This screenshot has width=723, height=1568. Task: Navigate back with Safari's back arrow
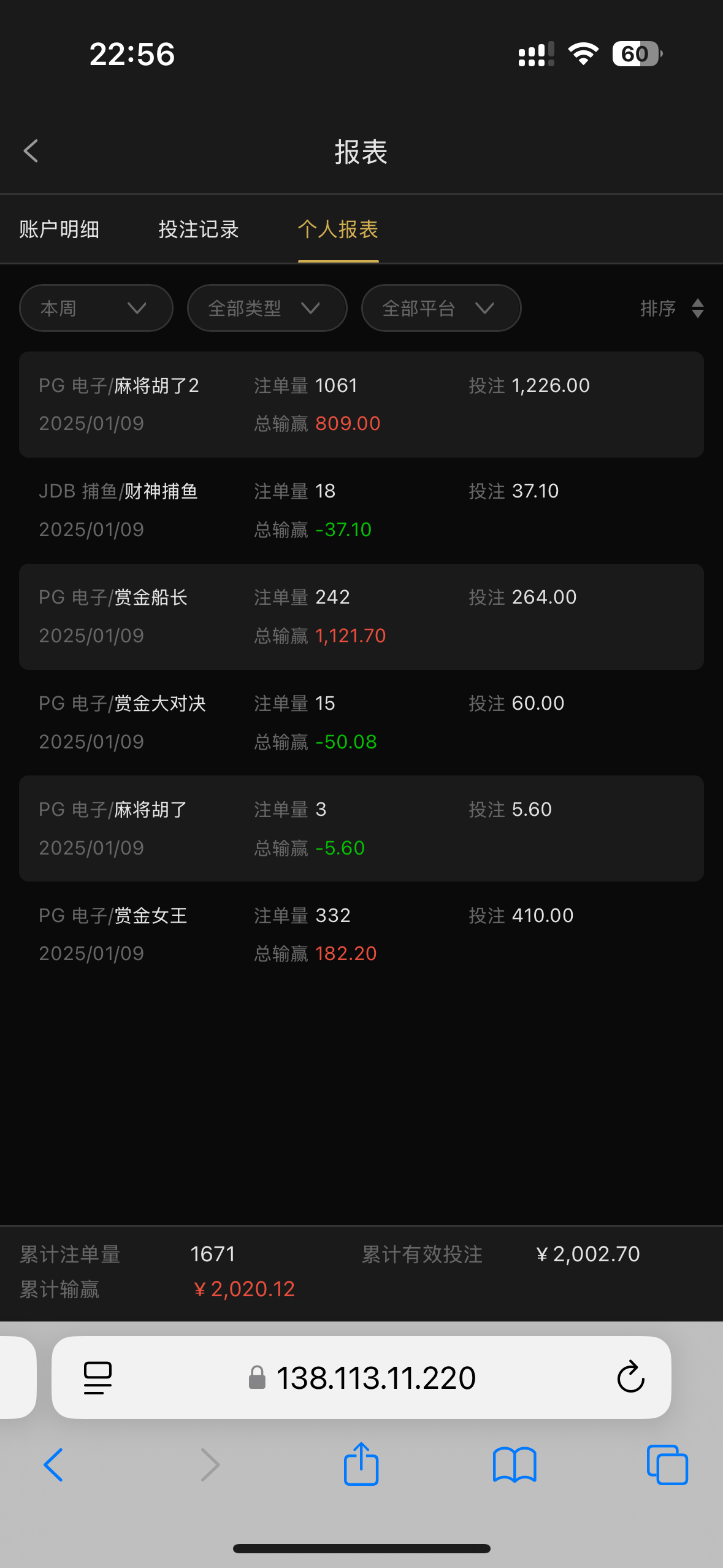53,1464
